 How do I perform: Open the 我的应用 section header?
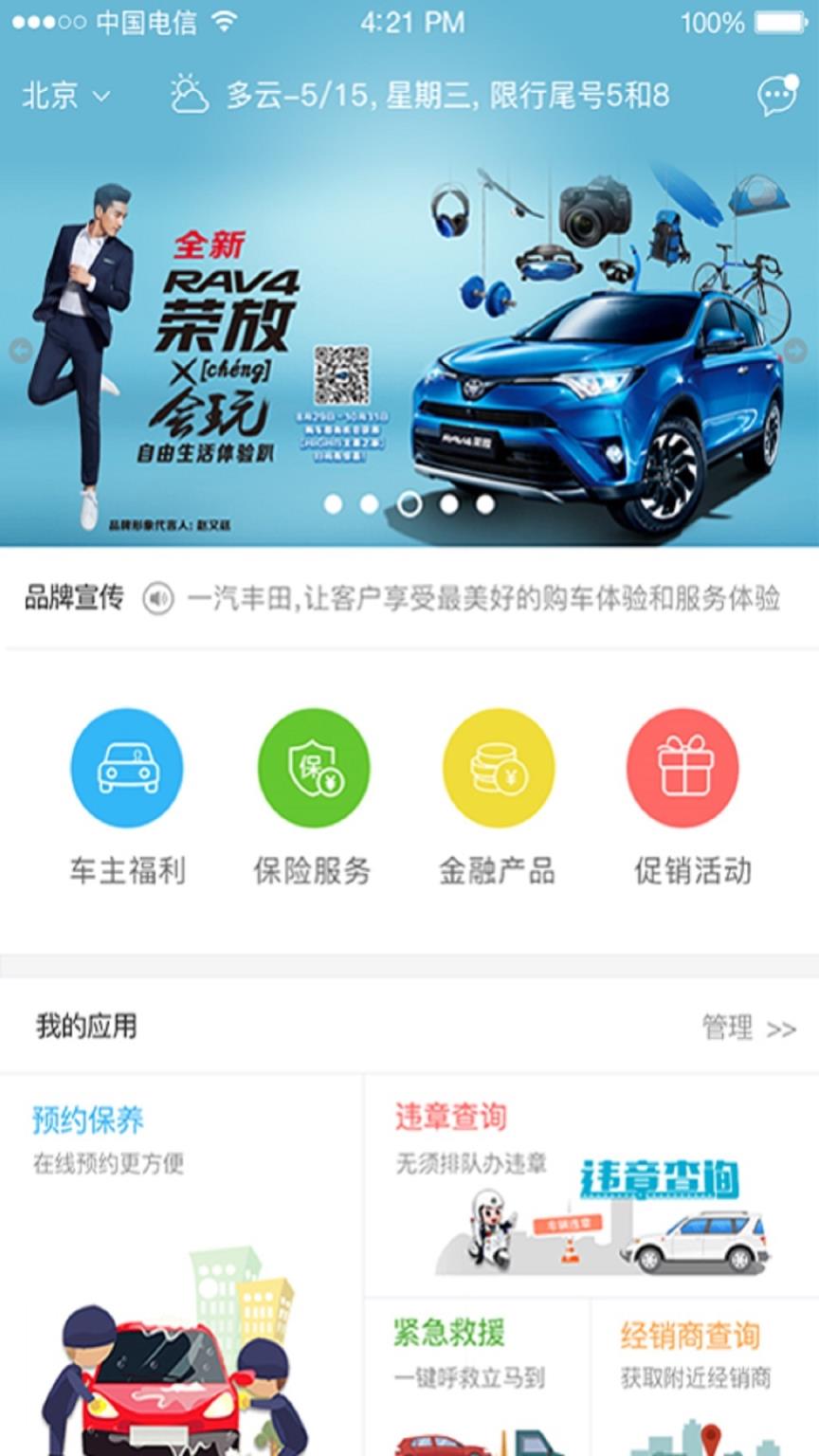click(83, 1027)
